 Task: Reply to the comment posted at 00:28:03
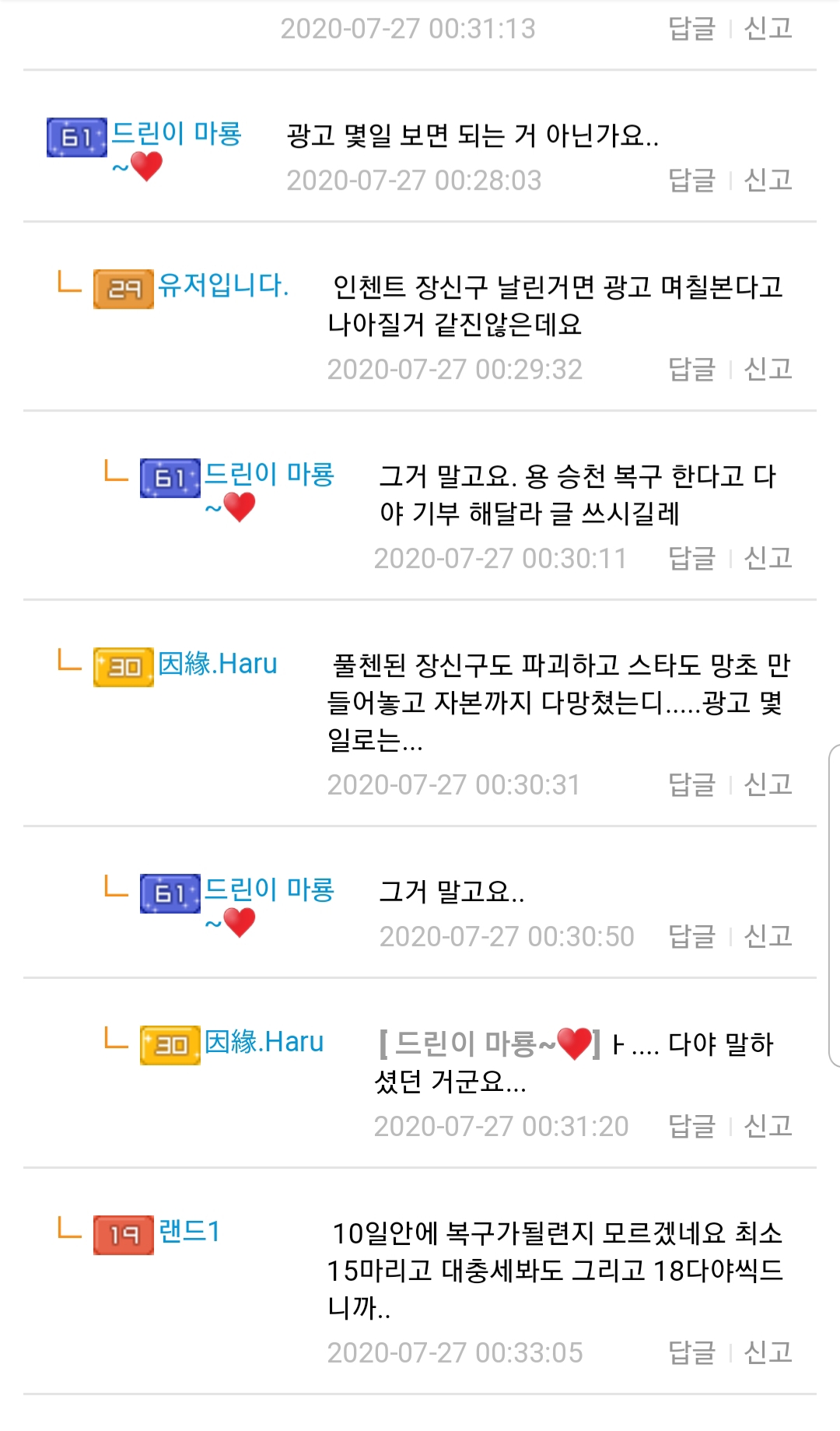pyautogui.click(x=691, y=181)
